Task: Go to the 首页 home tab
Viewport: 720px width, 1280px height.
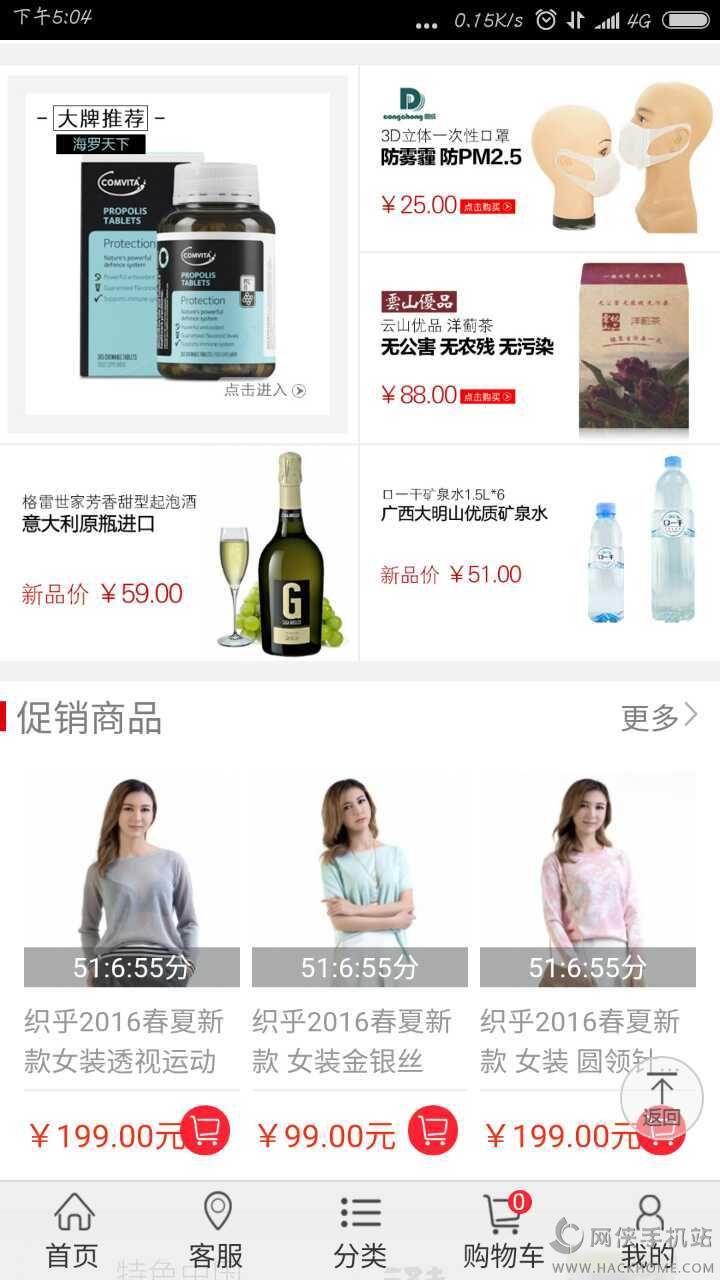Action: pos(73,1230)
